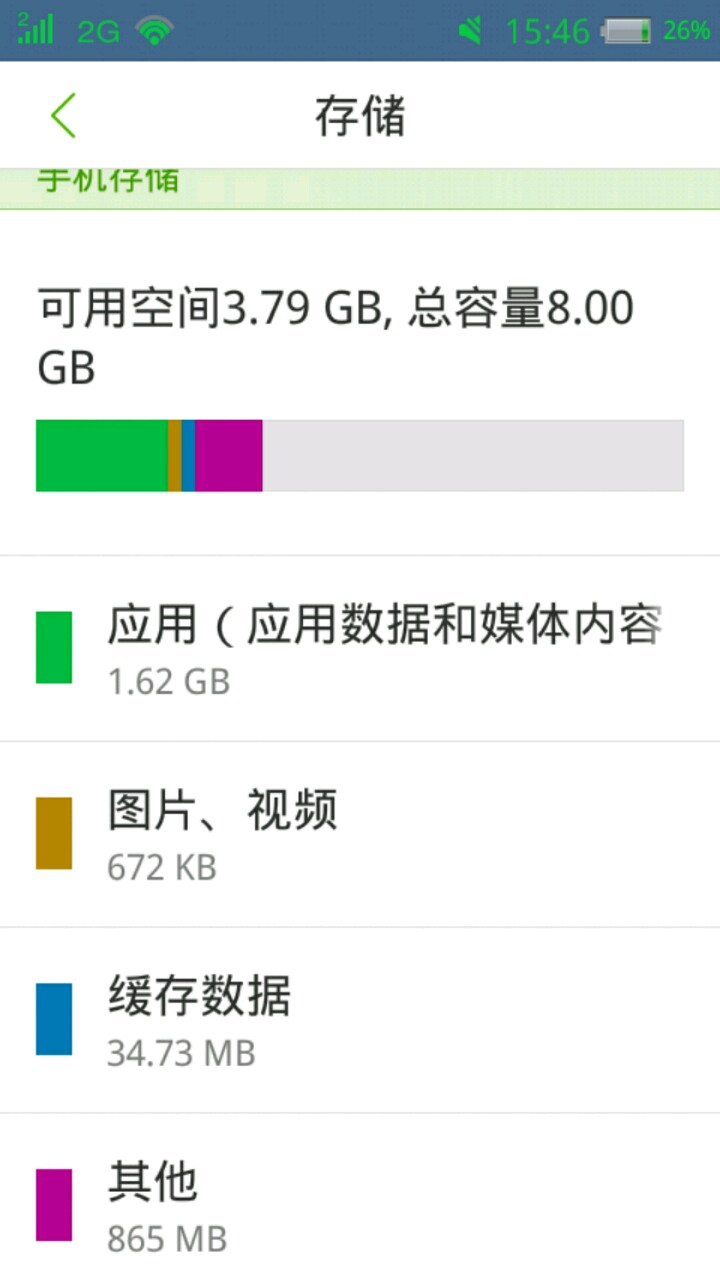Go back from the 存储 screen
720x1280 pixels.
[64, 116]
